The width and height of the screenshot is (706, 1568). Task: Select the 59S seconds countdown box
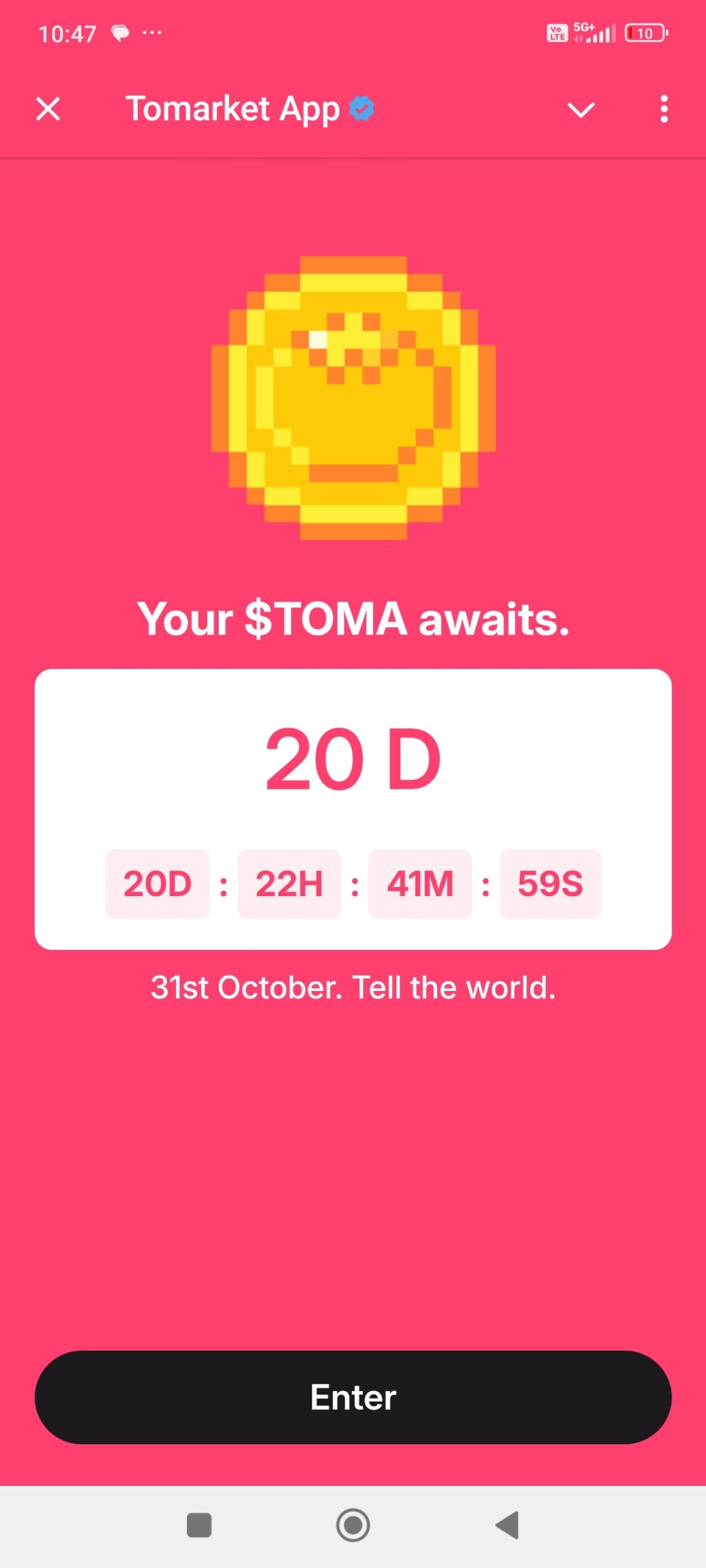point(550,883)
